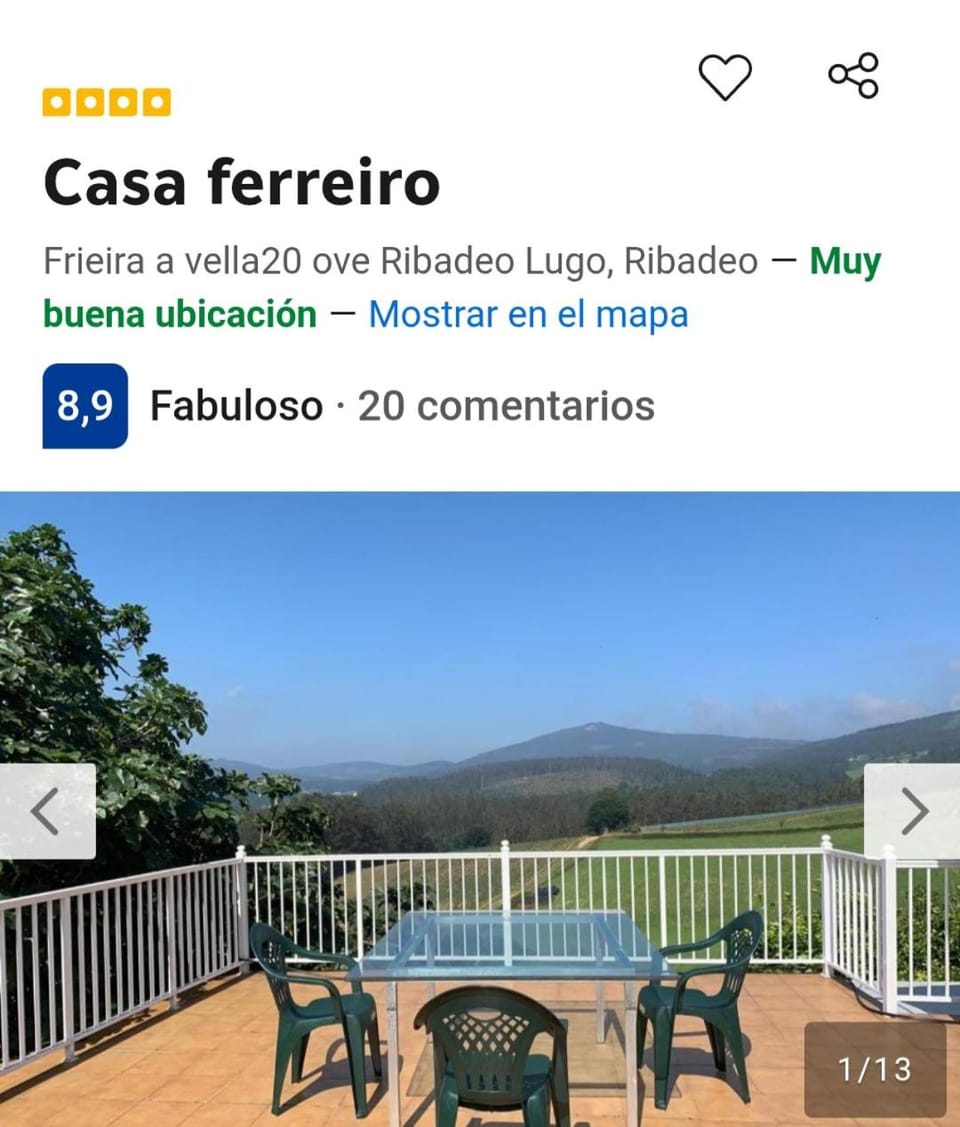Image resolution: width=960 pixels, height=1127 pixels.
Task: Open Mostrar en el mapa link
Action: pyautogui.click(x=528, y=314)
